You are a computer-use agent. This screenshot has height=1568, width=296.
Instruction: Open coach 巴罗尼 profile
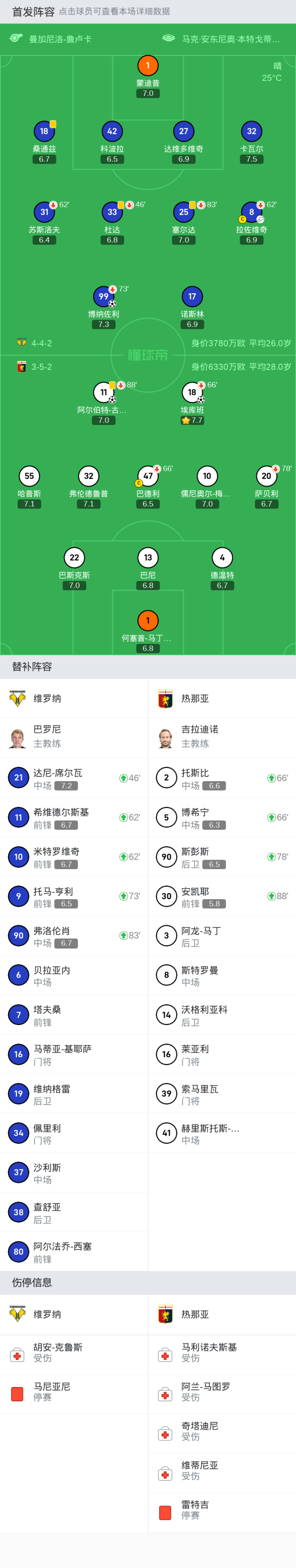click(x=74, y=737)
